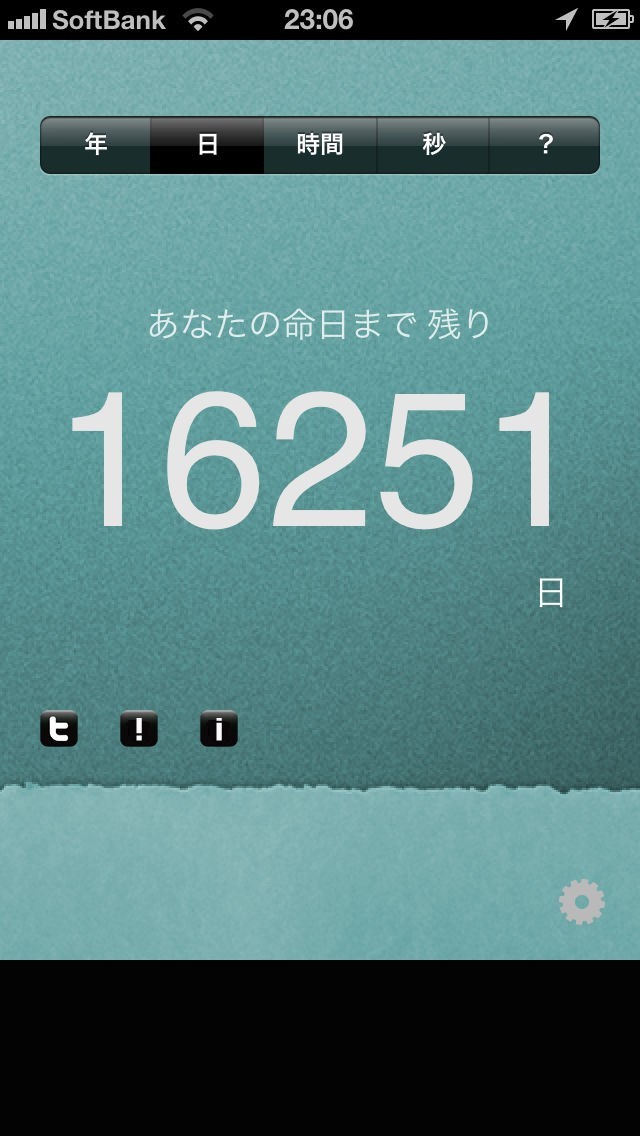This screenshot has width=640, height=1136.
Task: Switch to the 年 (years) segment
Action: coord(96,145)
